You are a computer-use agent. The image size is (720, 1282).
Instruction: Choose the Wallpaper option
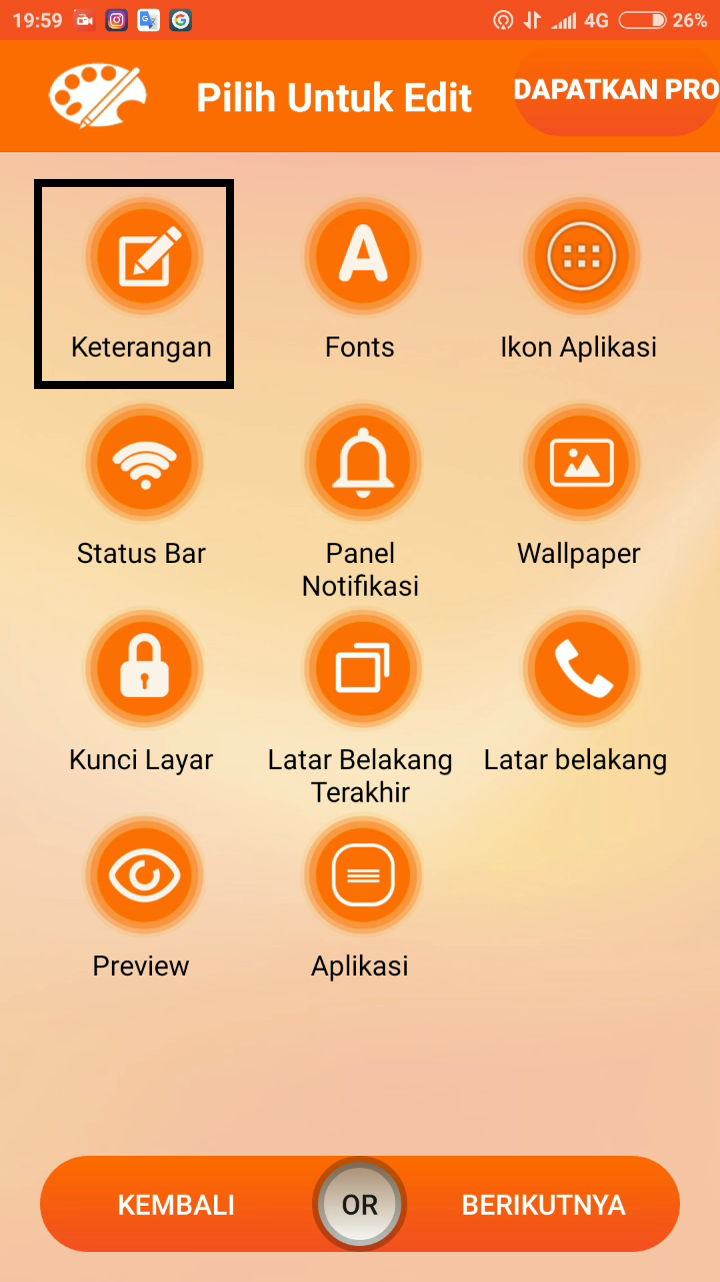tap(579, 463)
